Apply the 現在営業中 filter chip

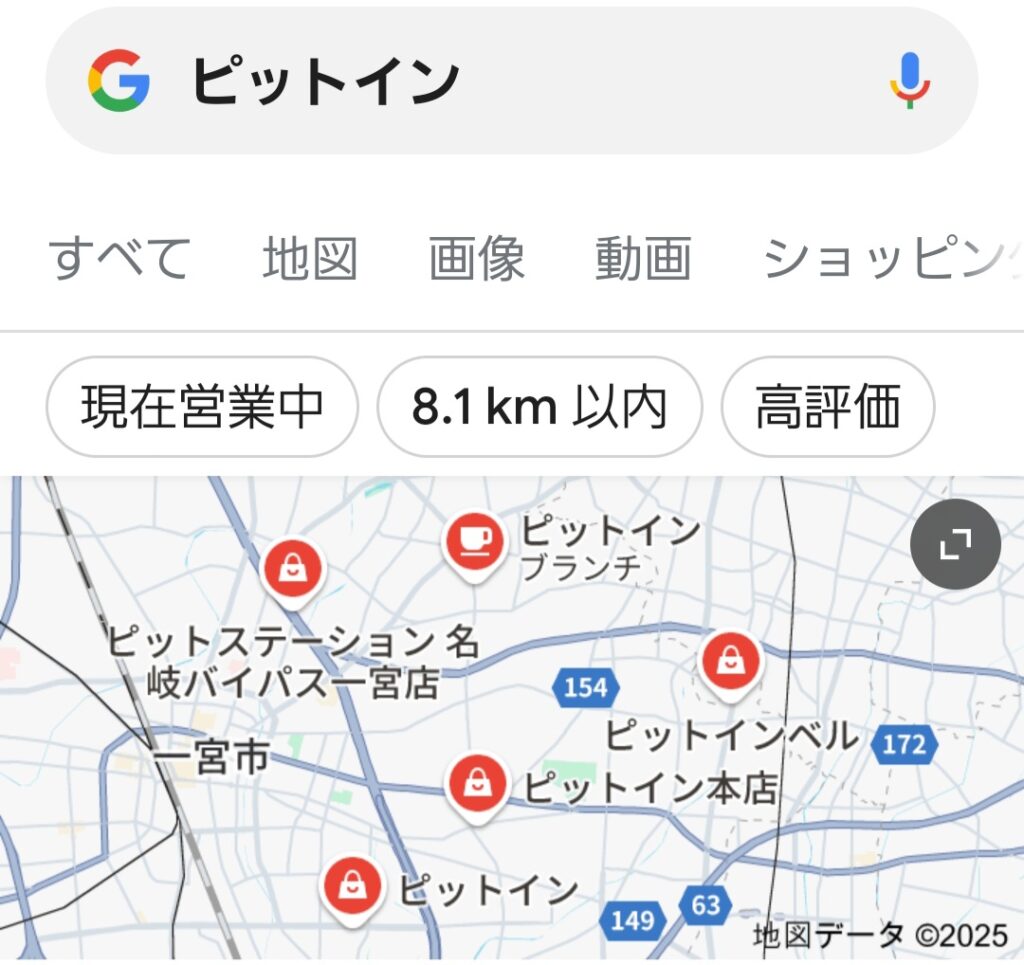[x=202, y=407]
